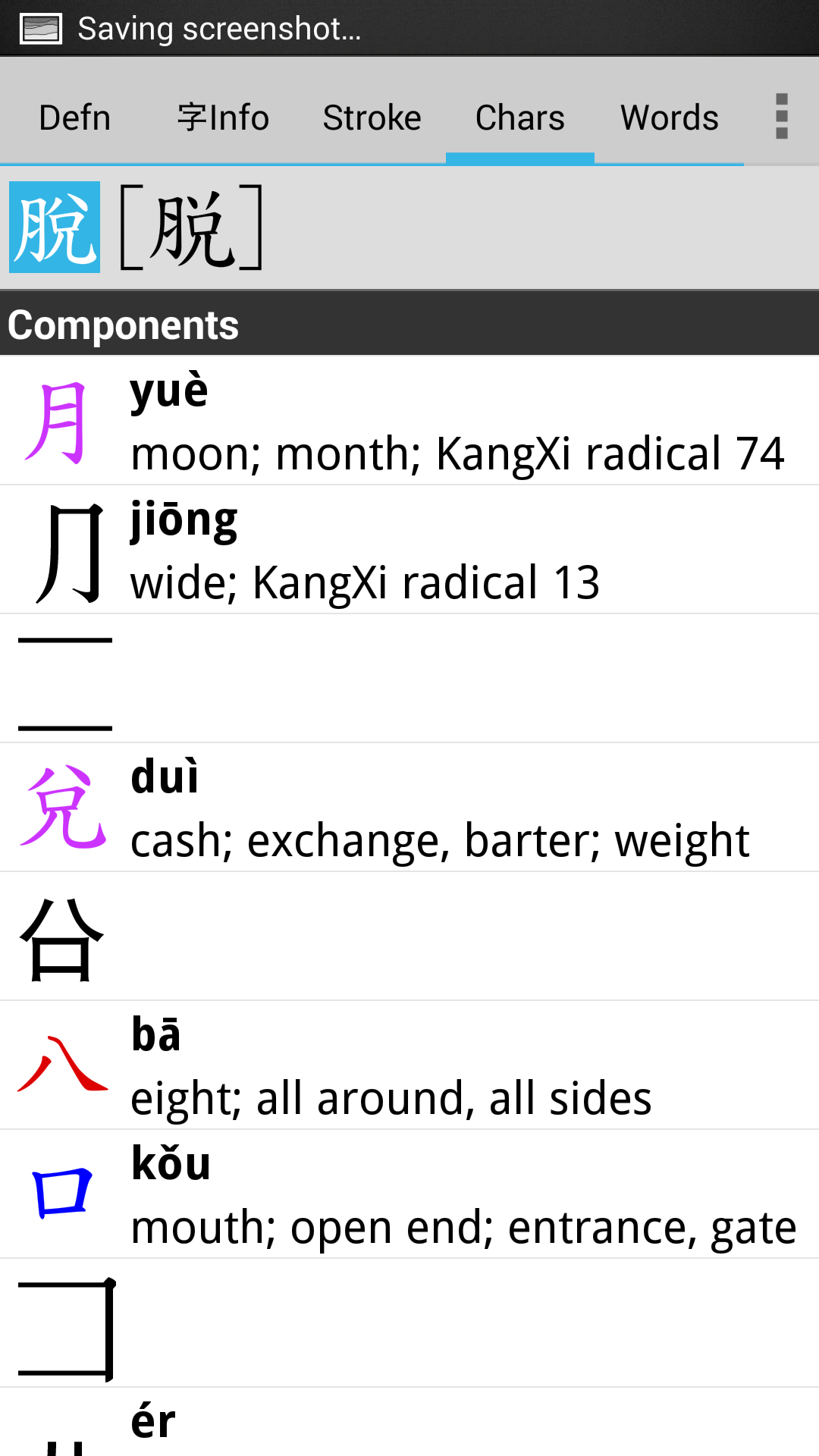The width and height of the screenshot is (819, 1456).
Task: Open the 㕣 component row
Action: pos(409,937)
